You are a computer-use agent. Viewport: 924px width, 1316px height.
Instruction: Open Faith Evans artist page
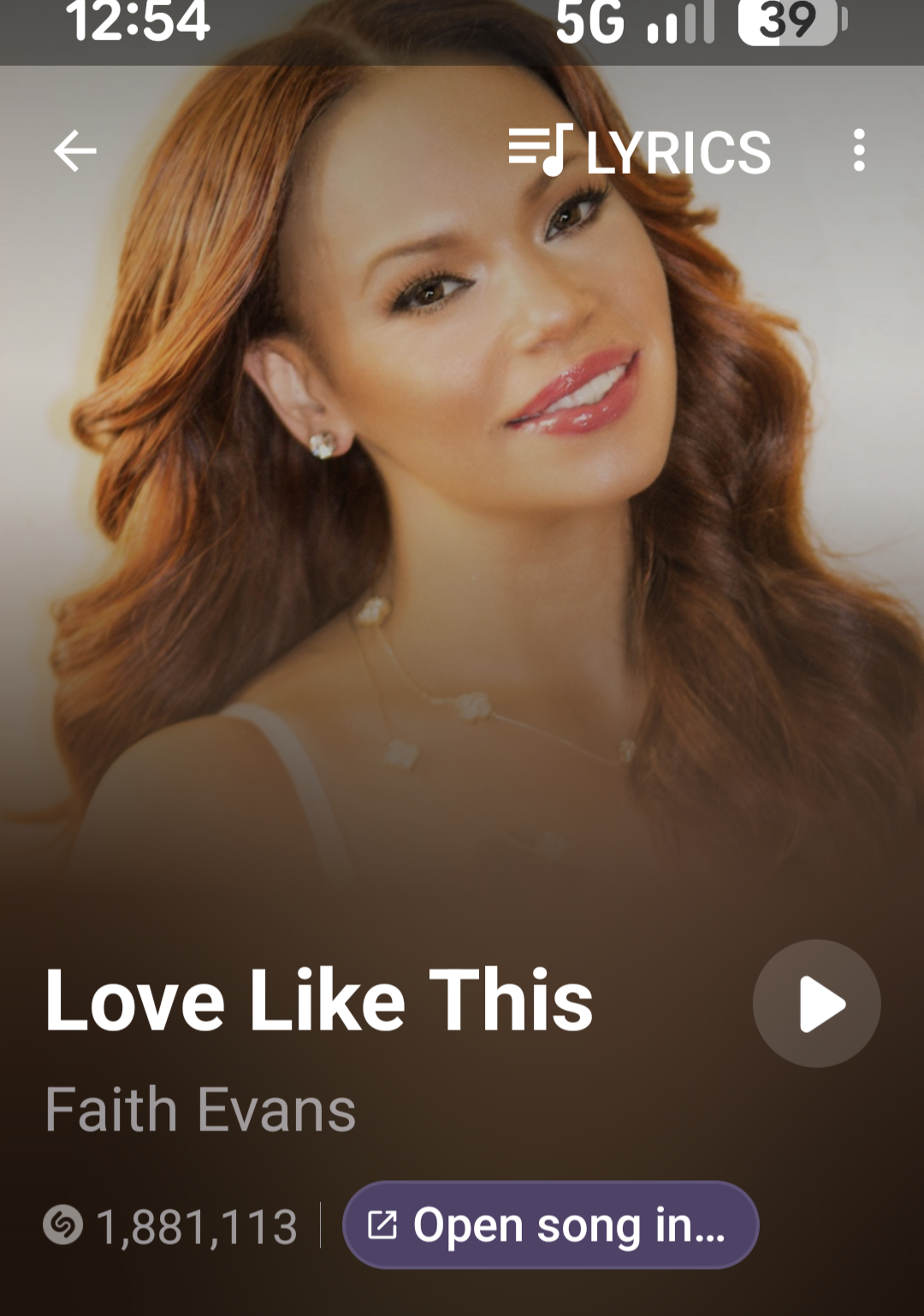(x=200, y=1110)
